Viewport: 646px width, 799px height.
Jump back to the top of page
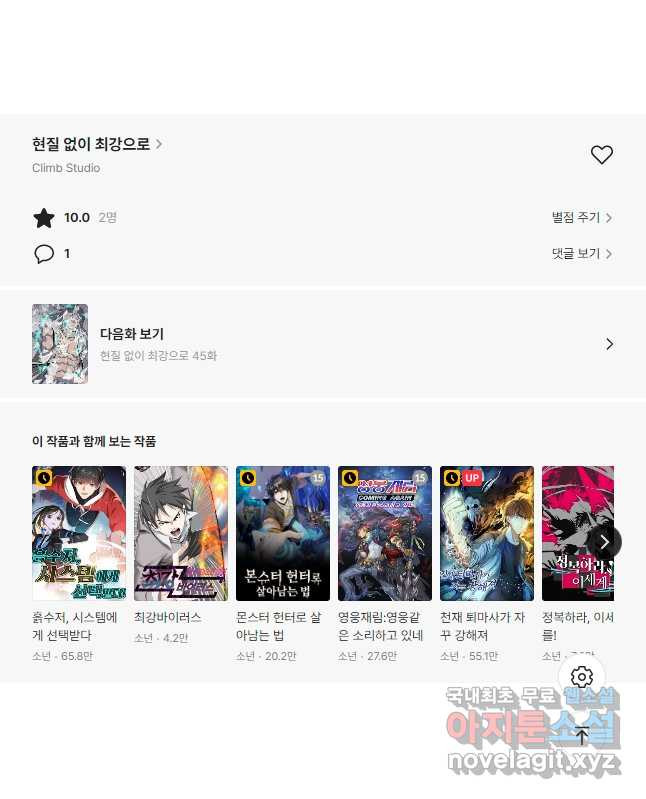(x=582, y=736)
